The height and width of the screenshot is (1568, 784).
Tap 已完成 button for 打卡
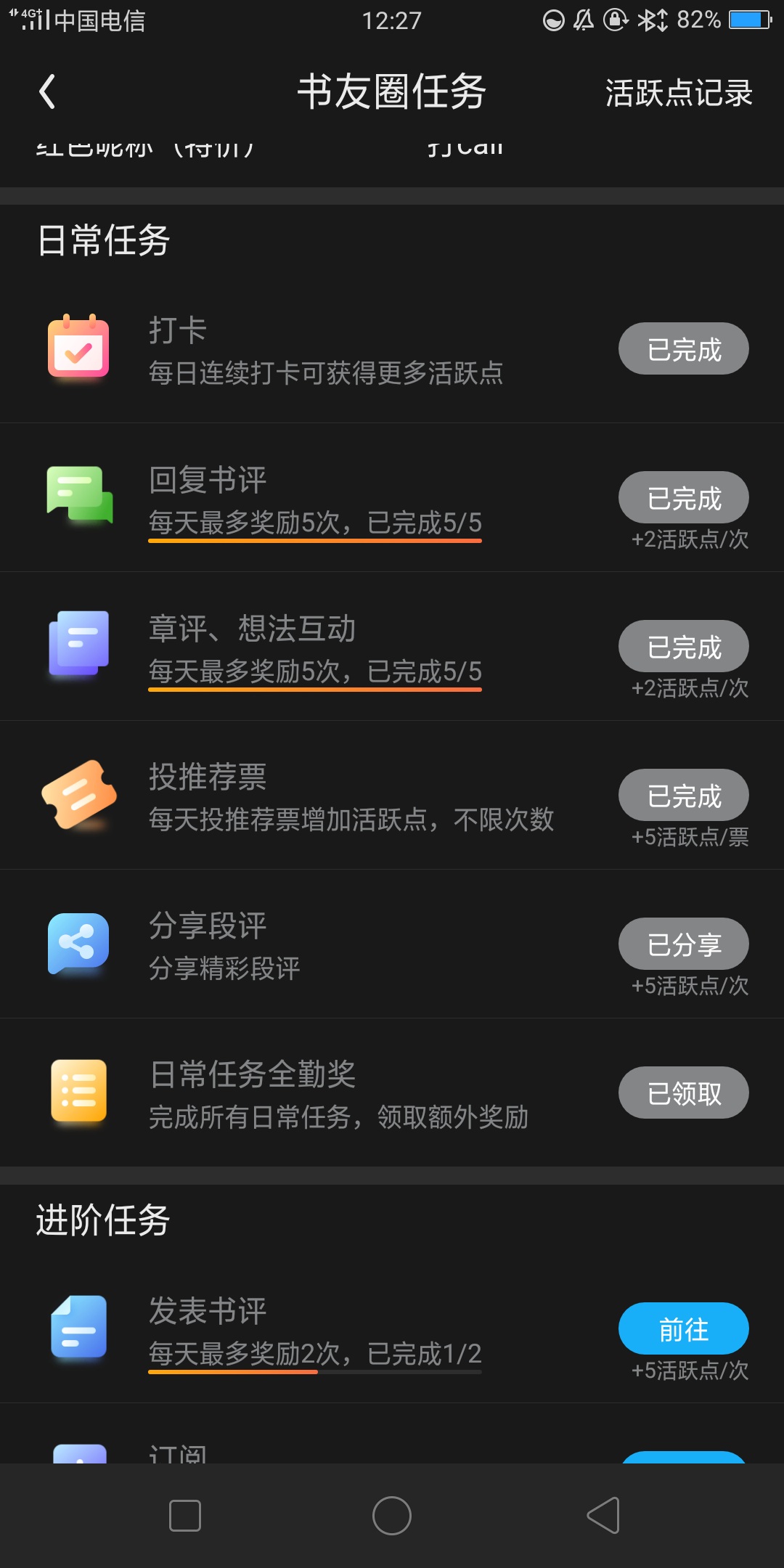tap(683, 348)
